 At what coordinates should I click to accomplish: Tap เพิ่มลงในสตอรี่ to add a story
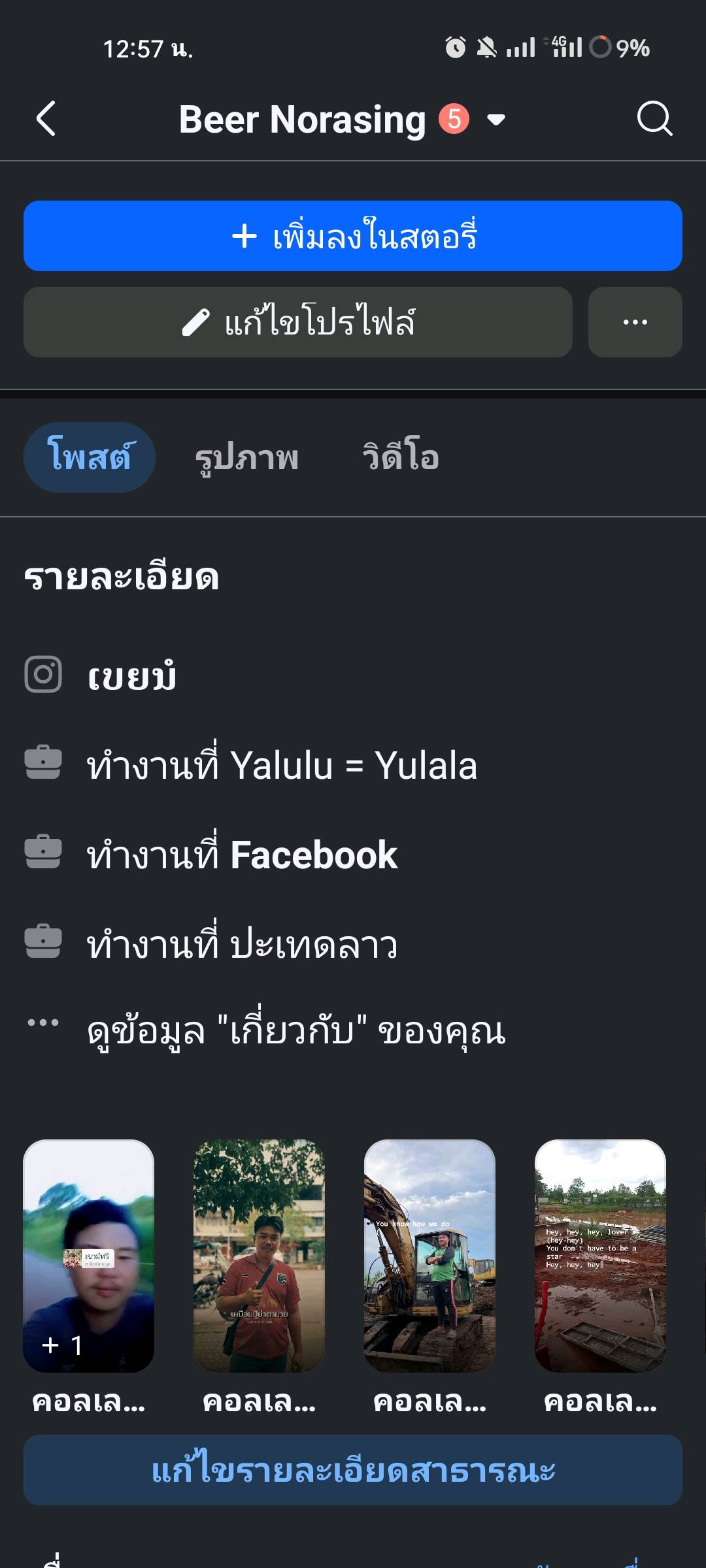pyautogui.click(x=353, y=236)
